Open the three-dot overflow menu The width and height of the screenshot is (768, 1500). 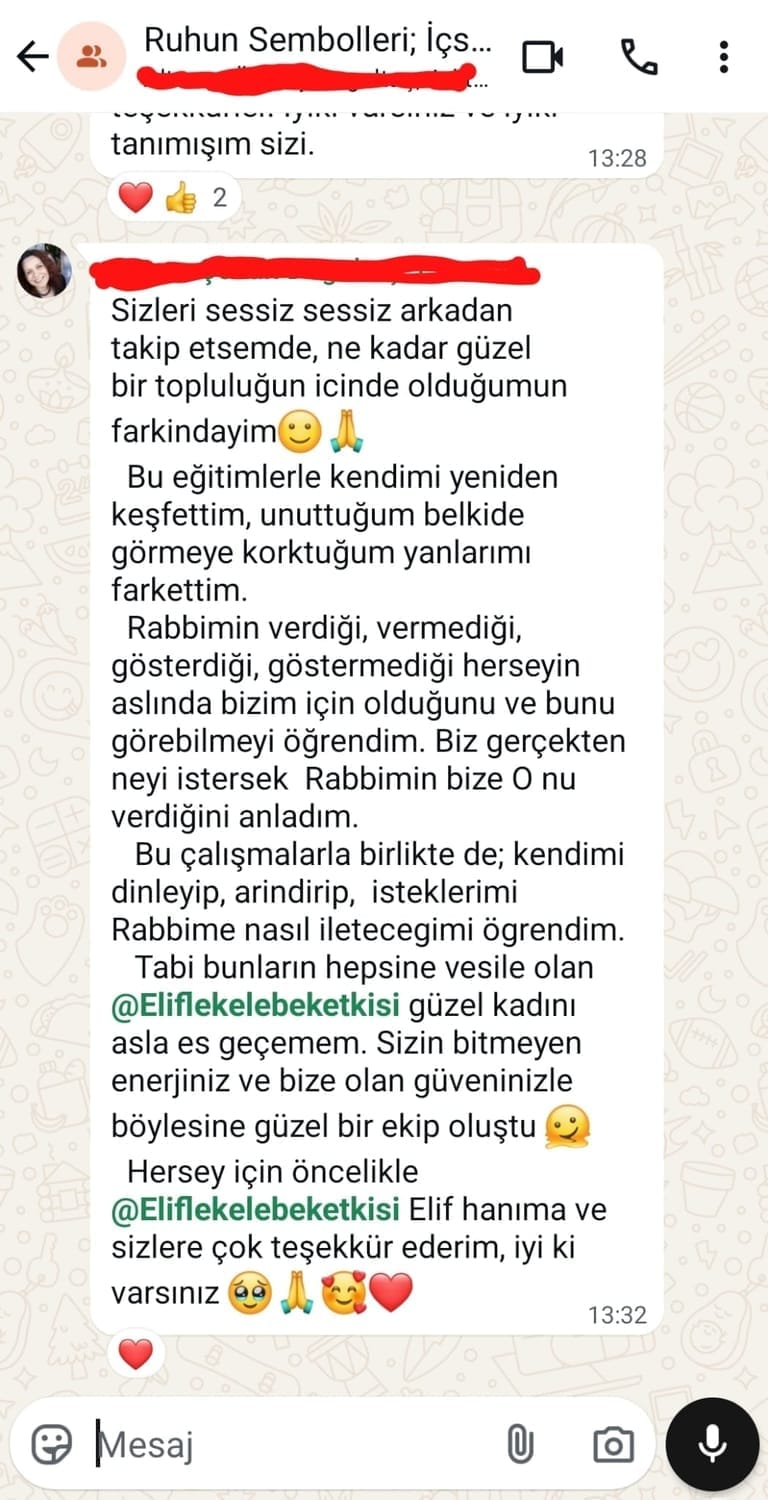pyautogui.click(x=724, y=57)
